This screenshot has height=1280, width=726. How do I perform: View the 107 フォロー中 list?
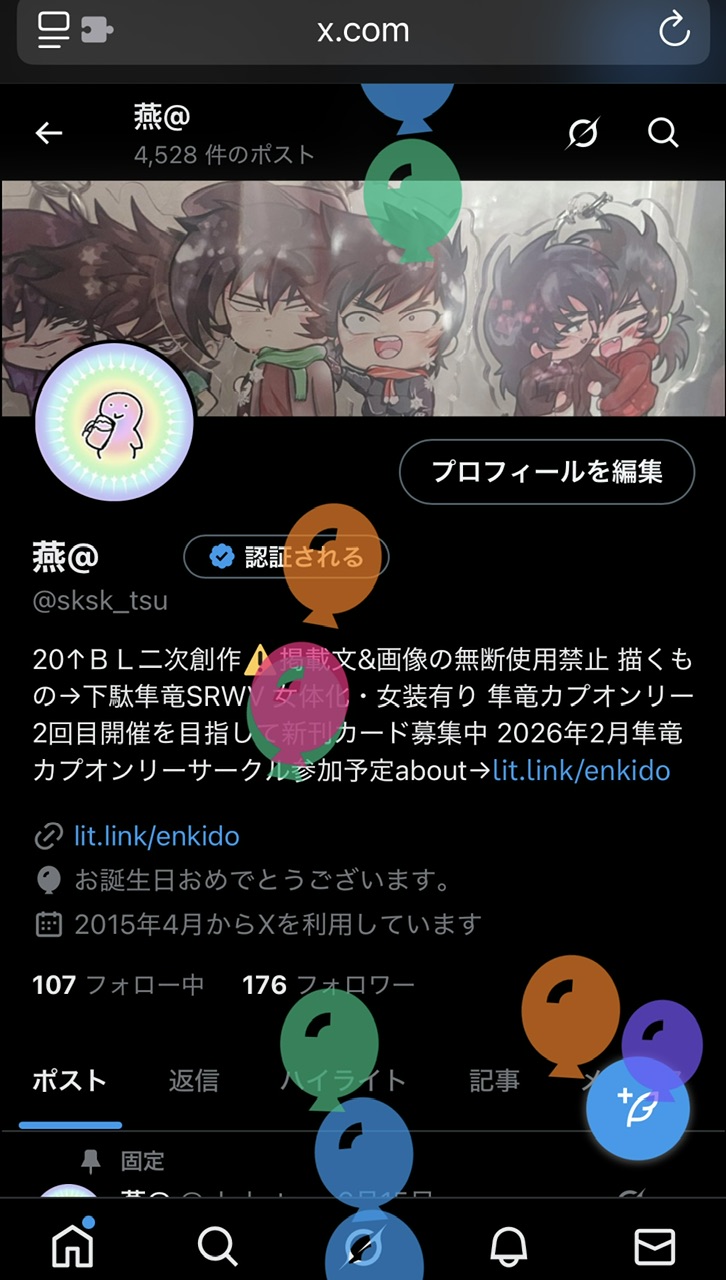(118, 985)
